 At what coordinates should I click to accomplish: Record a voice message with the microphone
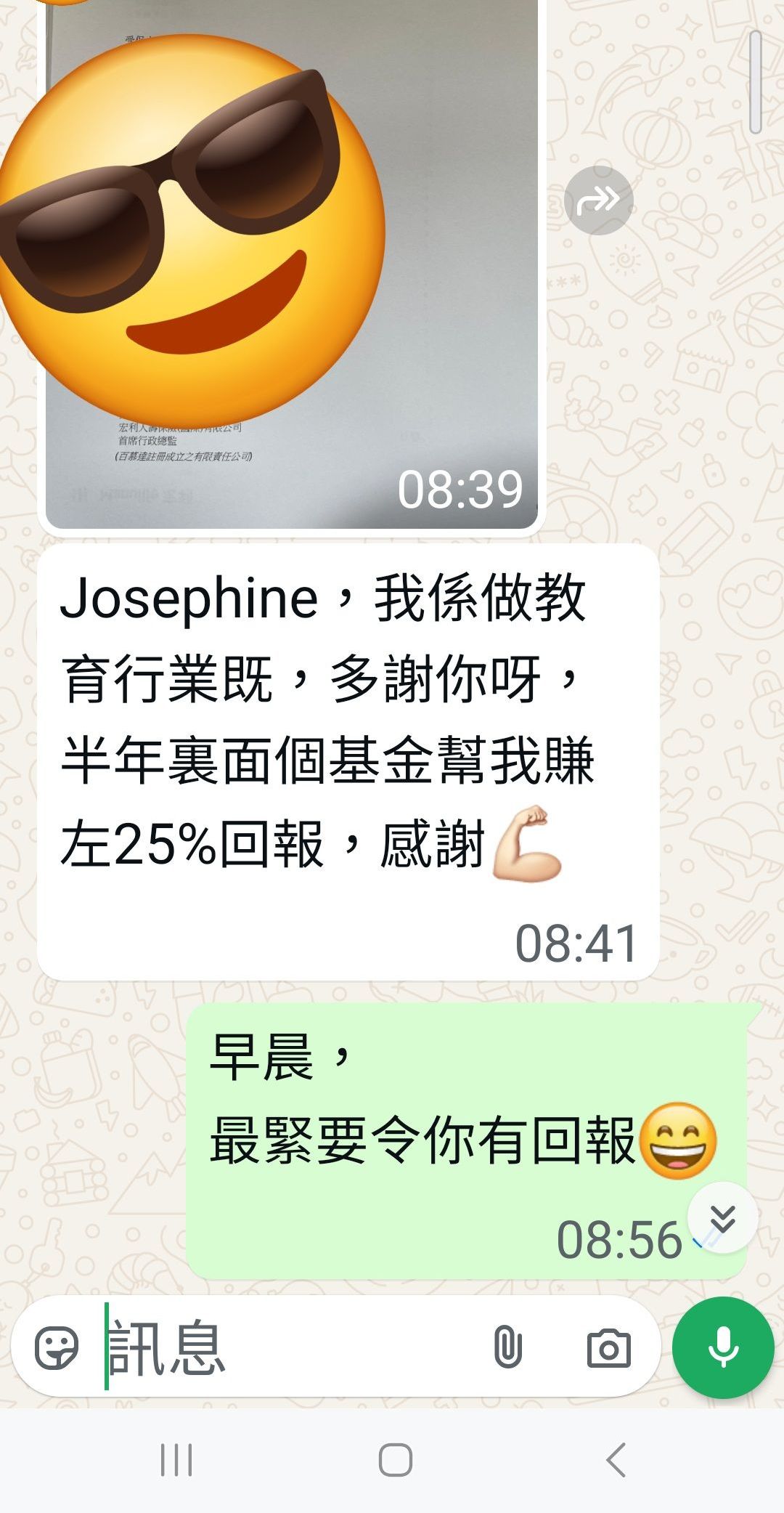click(723, 1348)
